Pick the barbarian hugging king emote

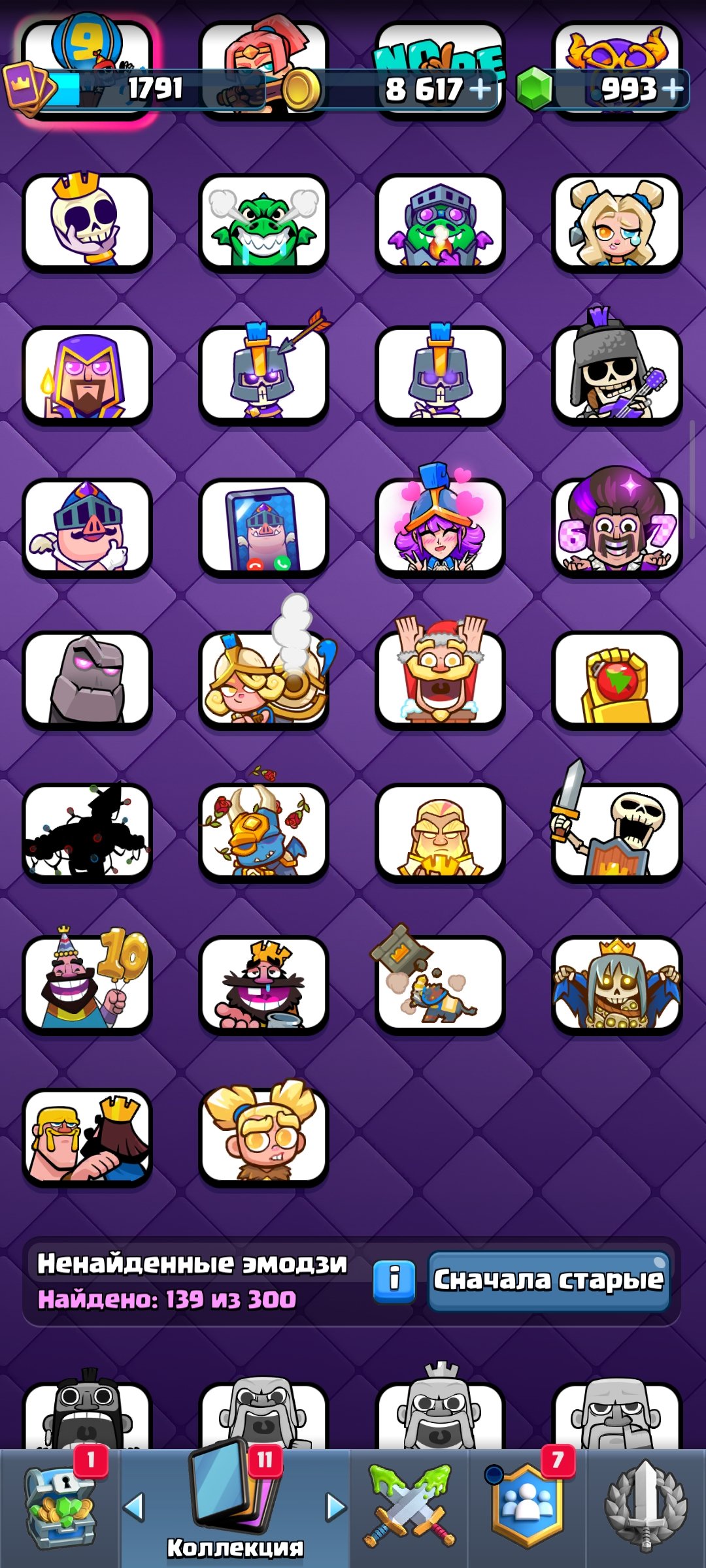[87, 1137]
